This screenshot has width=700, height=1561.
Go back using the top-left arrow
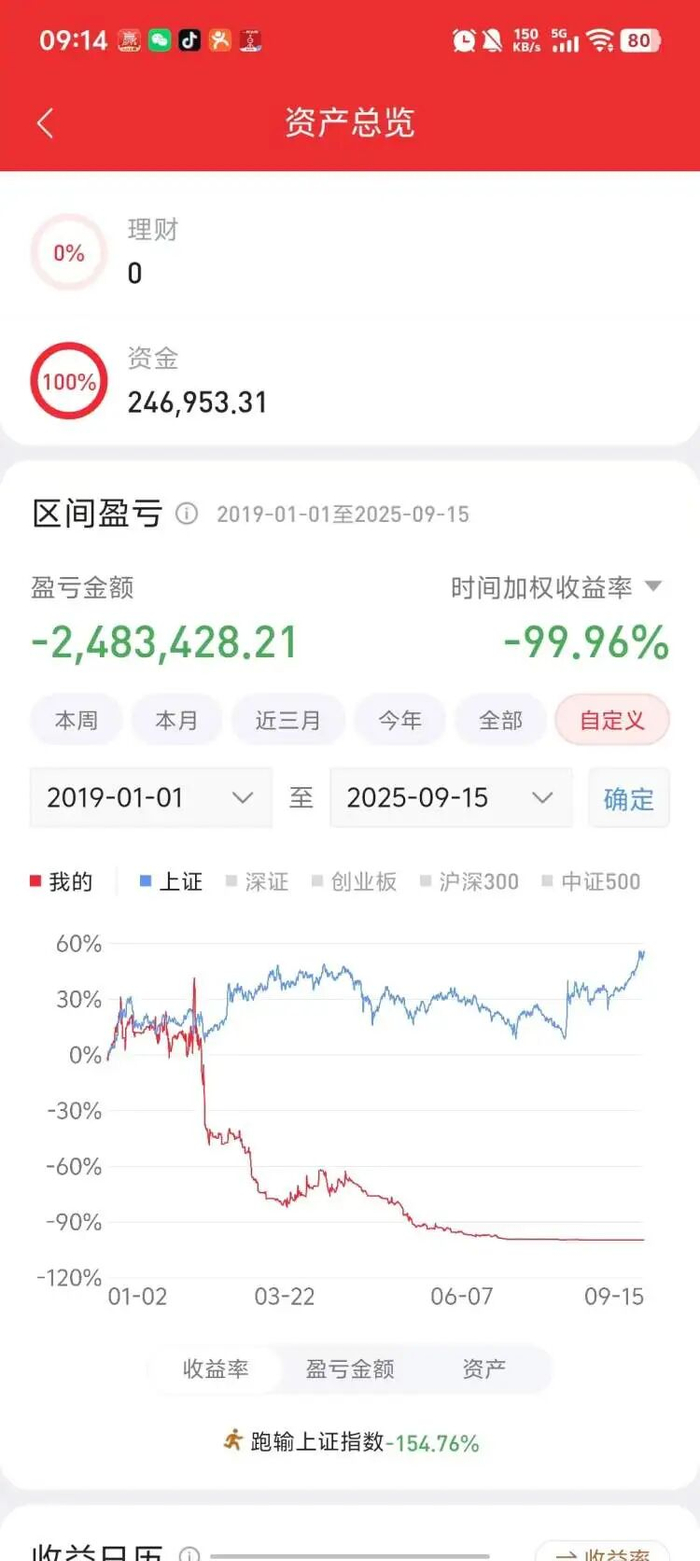[45, 123]
